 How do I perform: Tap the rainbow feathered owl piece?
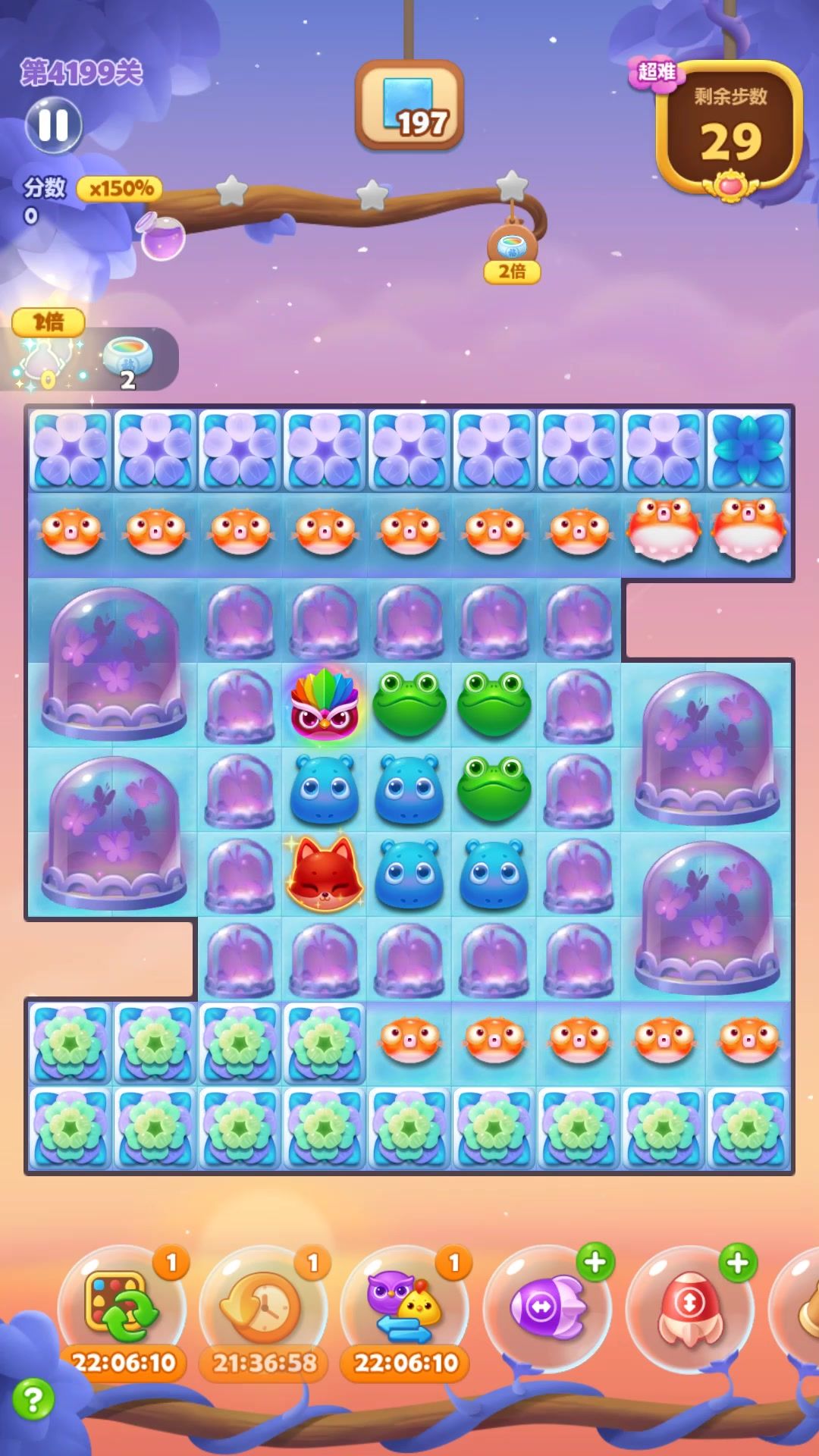pyautogui.click(x=325, y=705)
